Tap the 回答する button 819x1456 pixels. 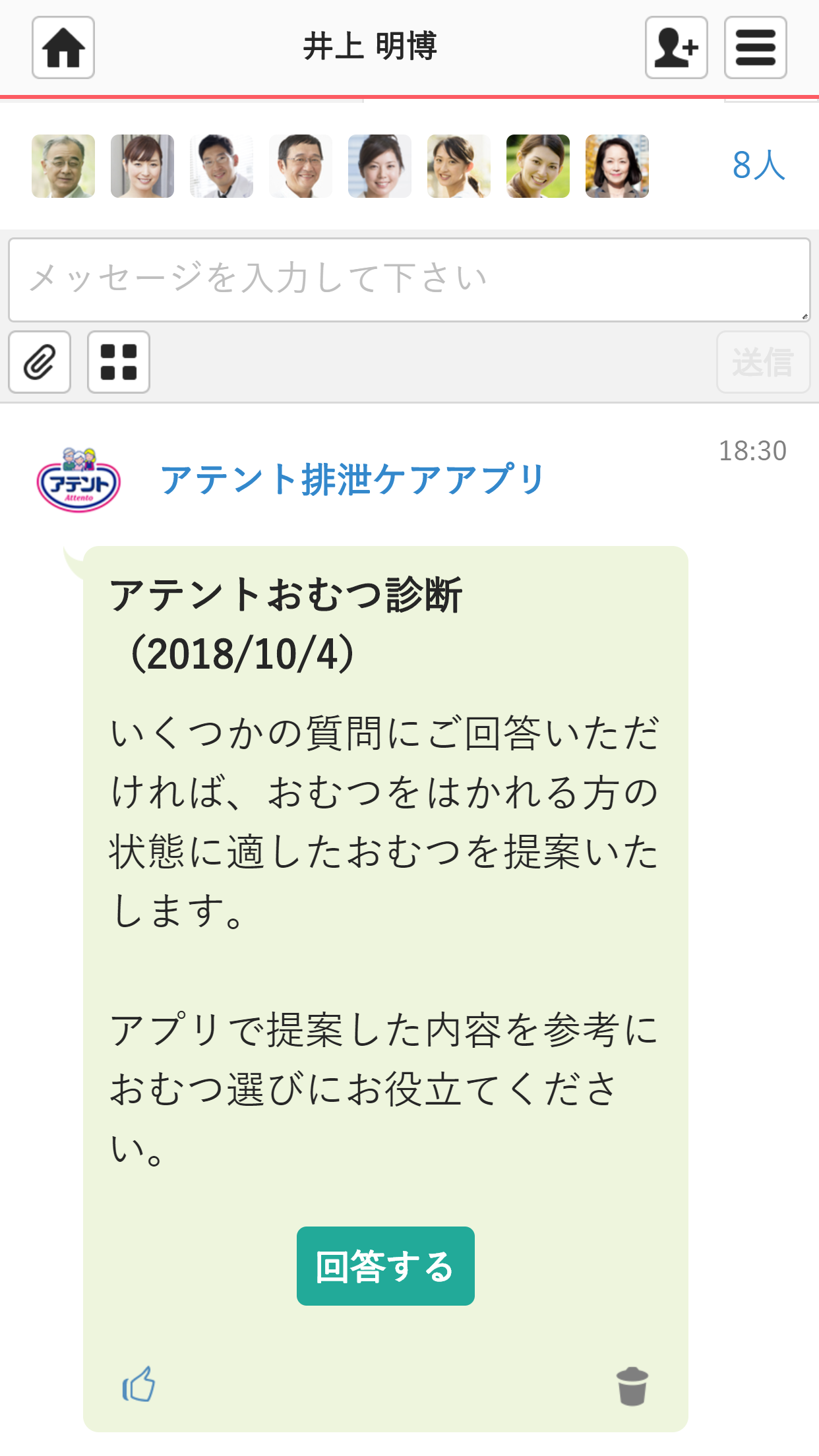click(x=386, y=1266)
